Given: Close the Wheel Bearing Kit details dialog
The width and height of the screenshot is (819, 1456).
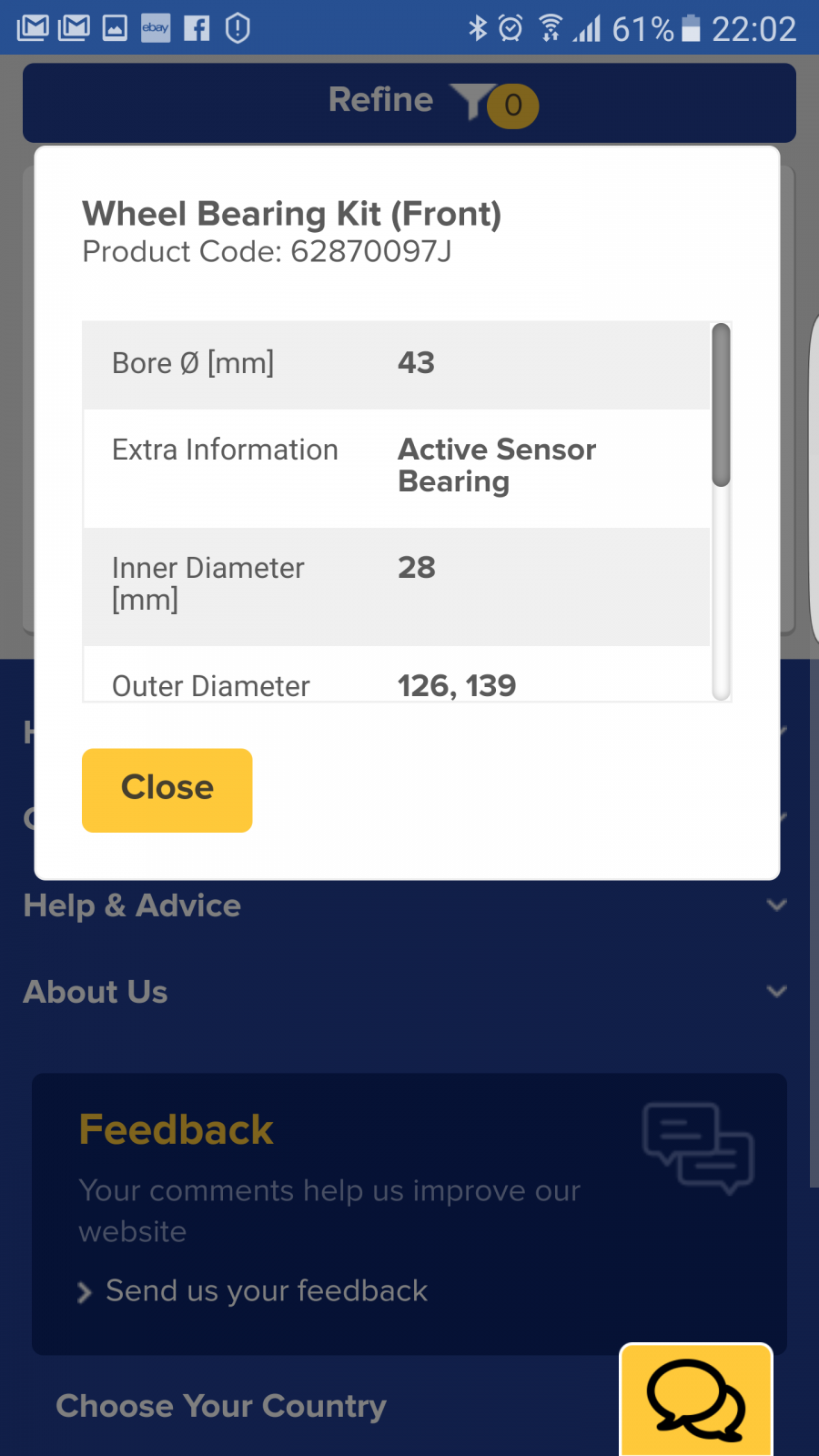Looking at the screenshot, I should pos(167,790).
